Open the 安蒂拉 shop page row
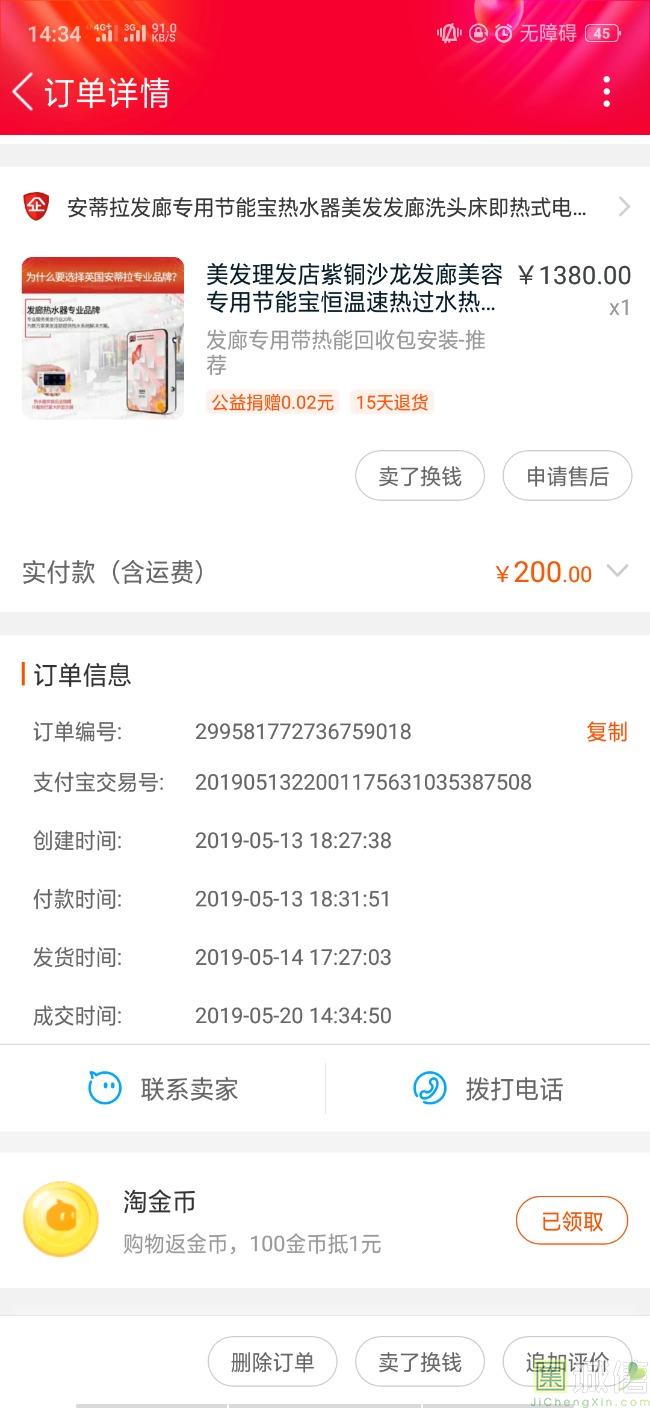 tap(325, 207)
